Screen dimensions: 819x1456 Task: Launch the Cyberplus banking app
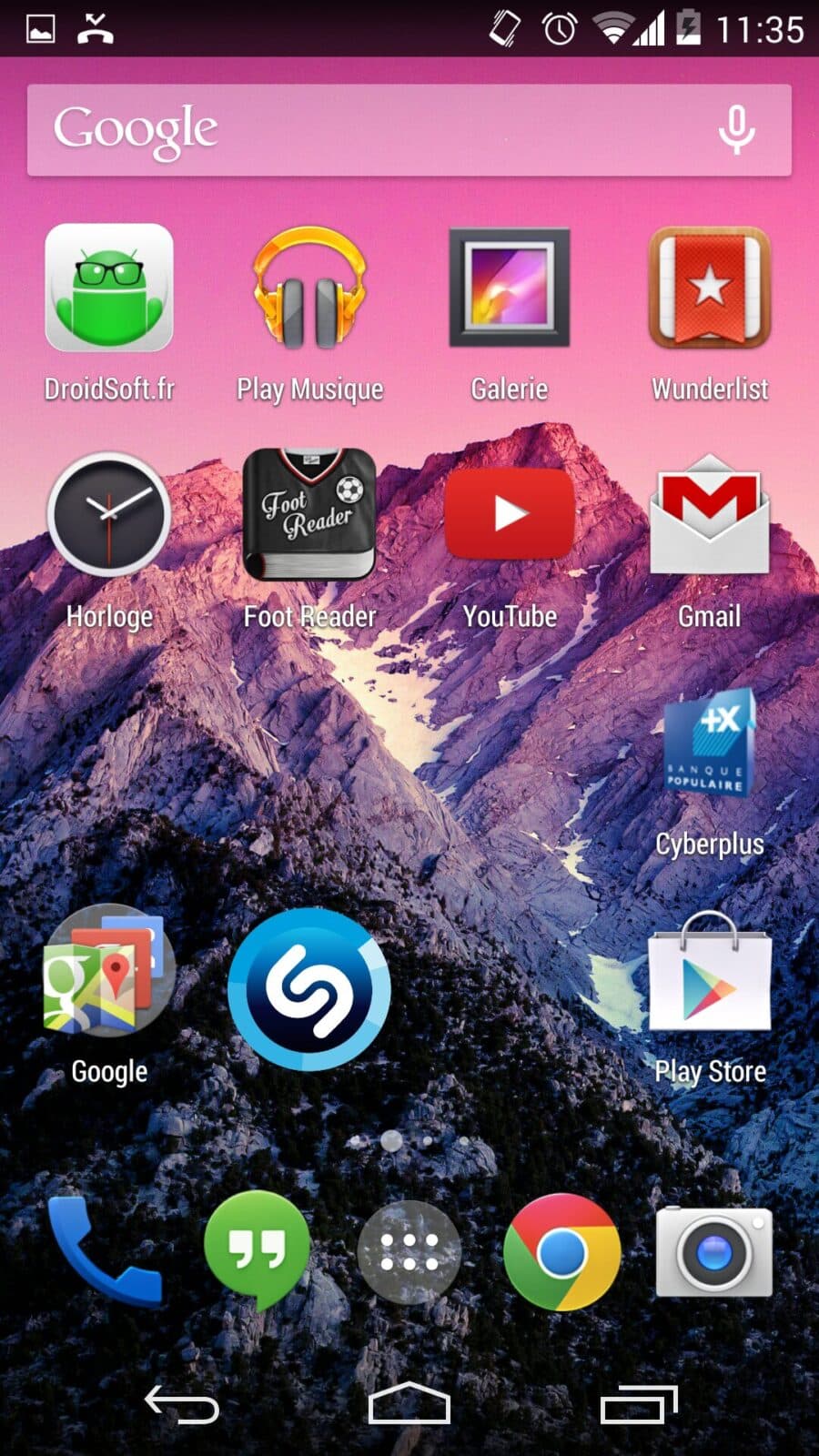click(x=710, y=744)
